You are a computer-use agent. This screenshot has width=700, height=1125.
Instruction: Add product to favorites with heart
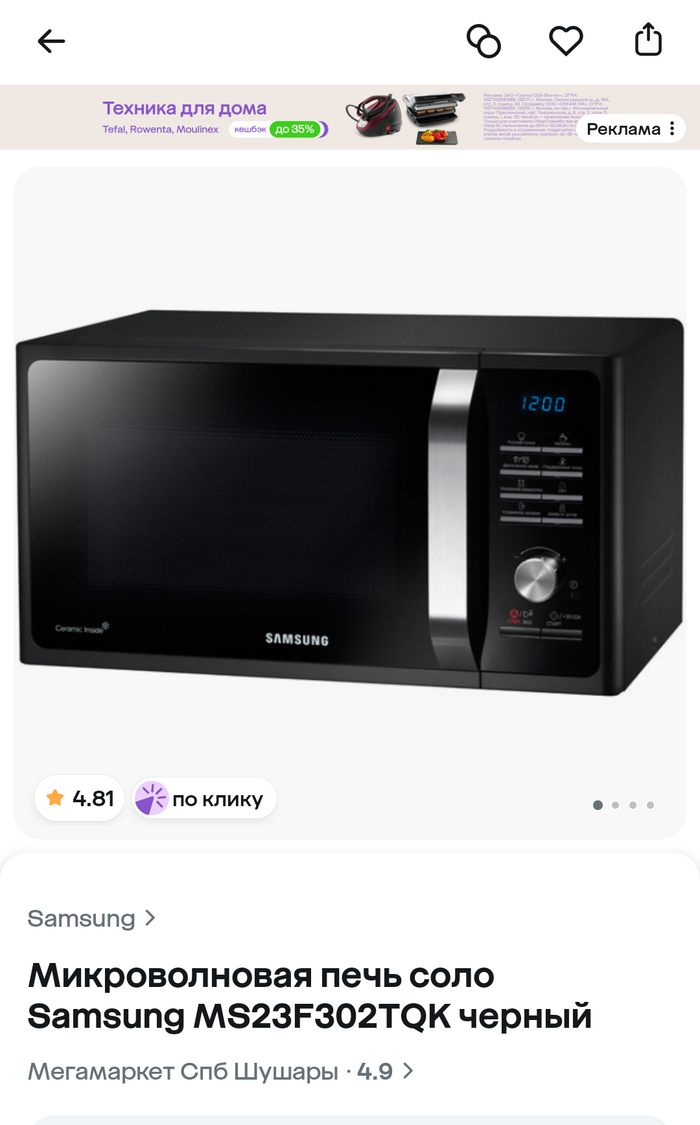pyautogui.click(x=566, y=41)
